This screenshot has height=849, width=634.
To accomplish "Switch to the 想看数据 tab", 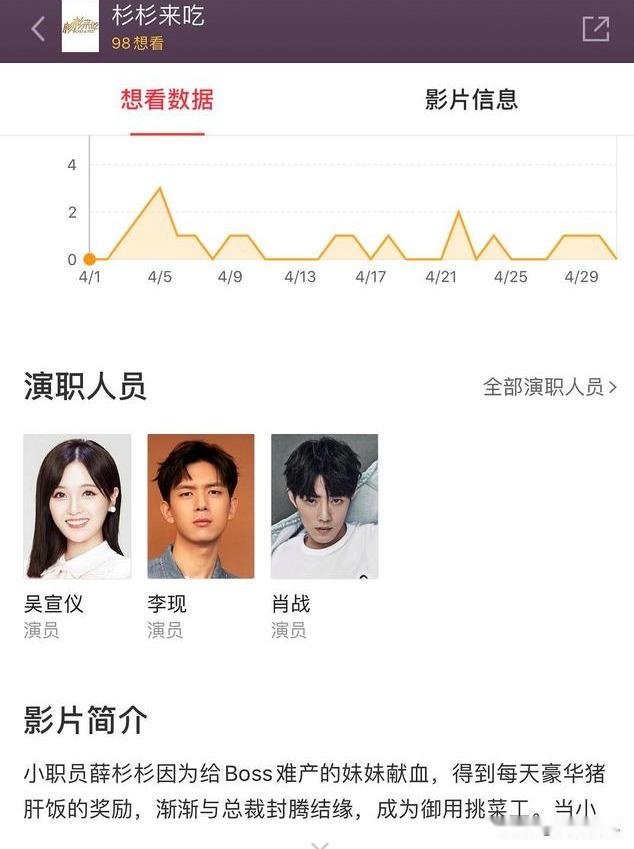I will click(x=167, y=99).
